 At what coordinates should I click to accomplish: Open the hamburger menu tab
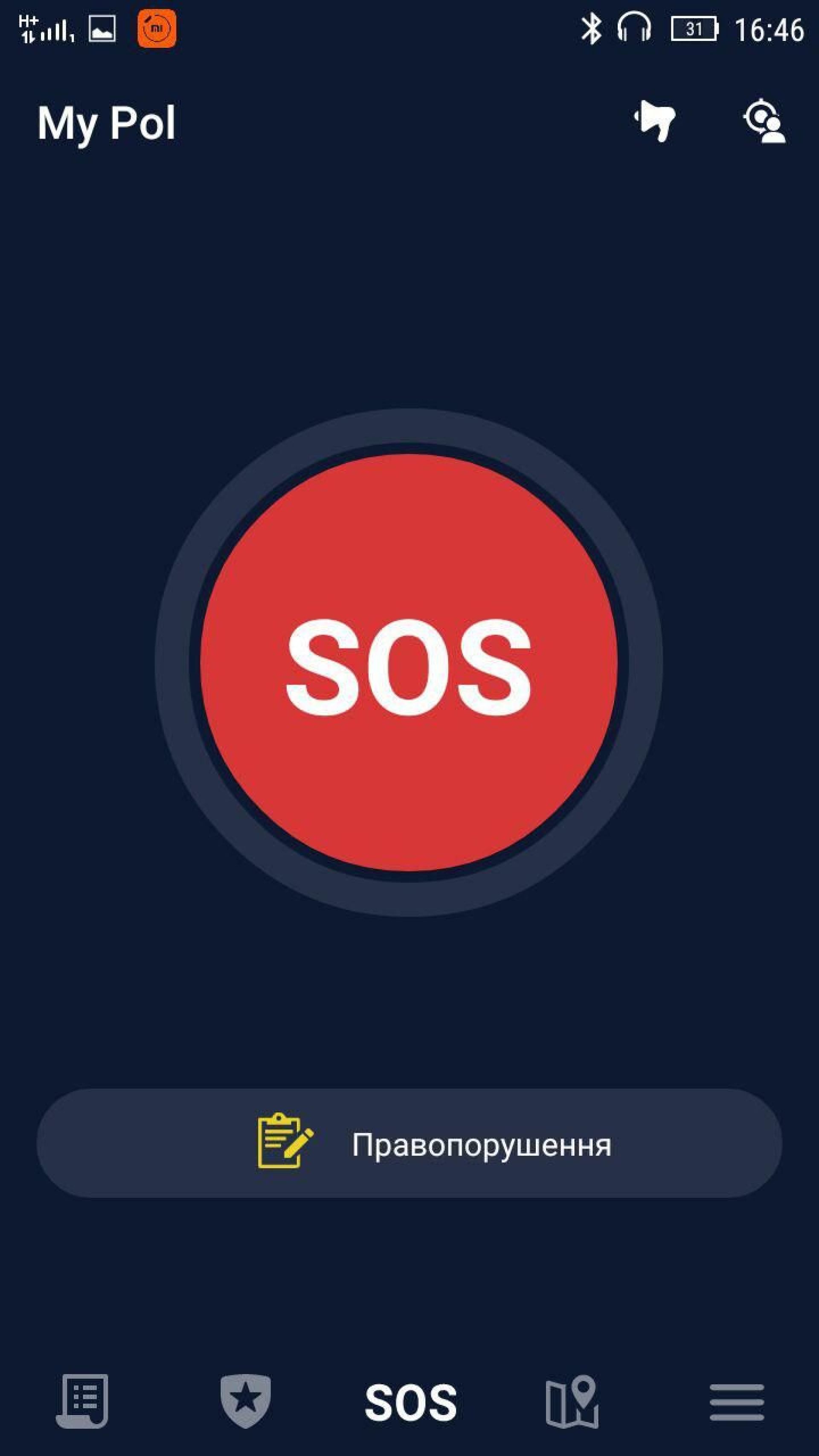point(737,1402)
